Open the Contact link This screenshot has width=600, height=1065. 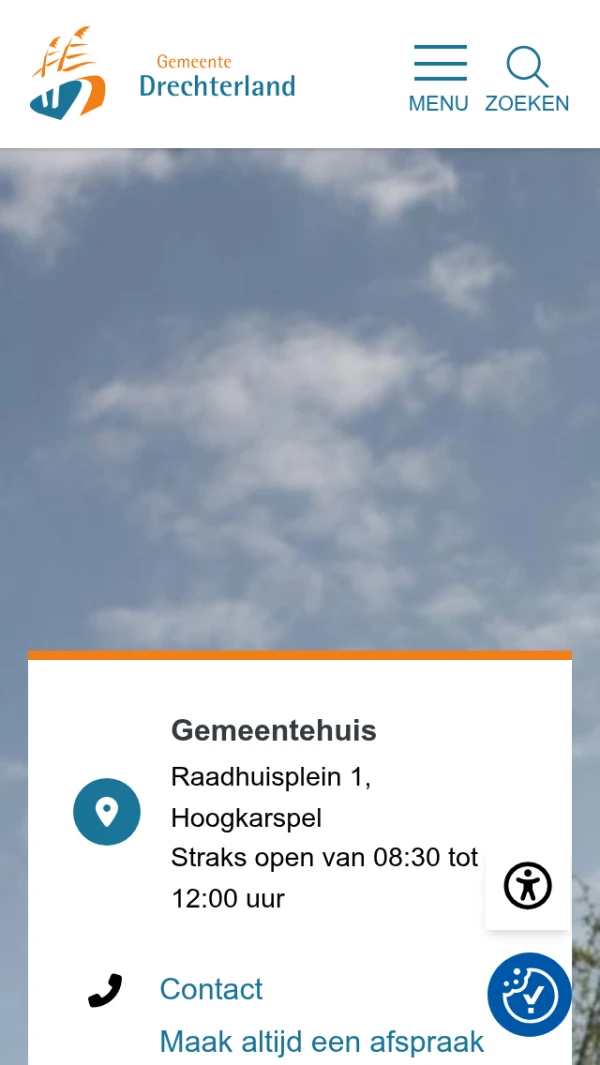pyautogui.click(x=211, y=989)
